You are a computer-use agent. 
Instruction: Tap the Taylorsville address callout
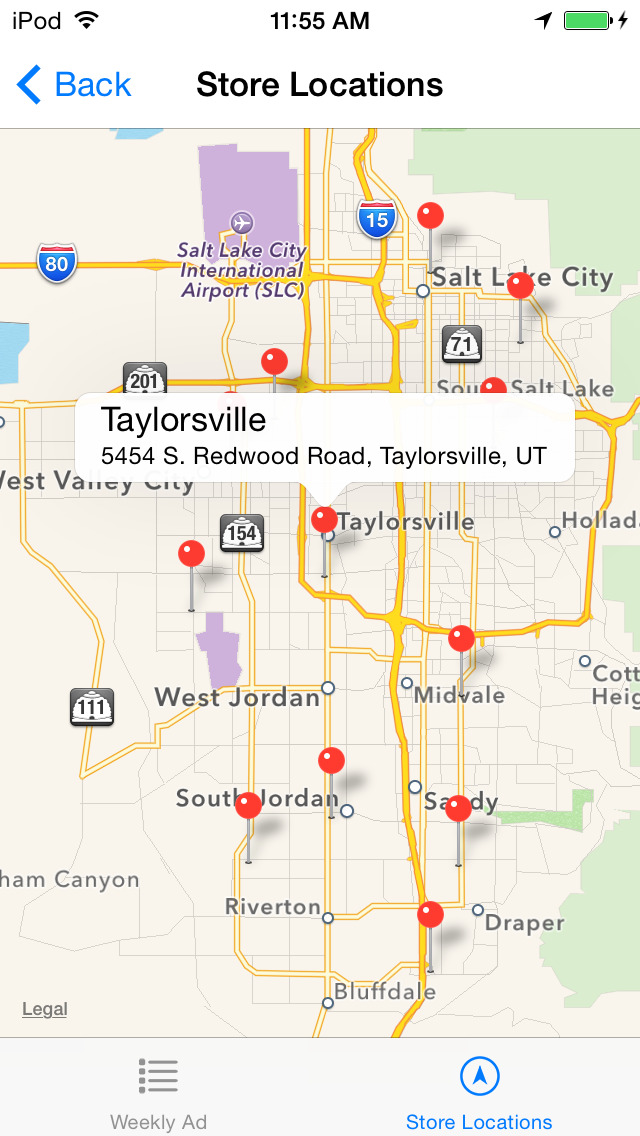click(x=324, y=437)
